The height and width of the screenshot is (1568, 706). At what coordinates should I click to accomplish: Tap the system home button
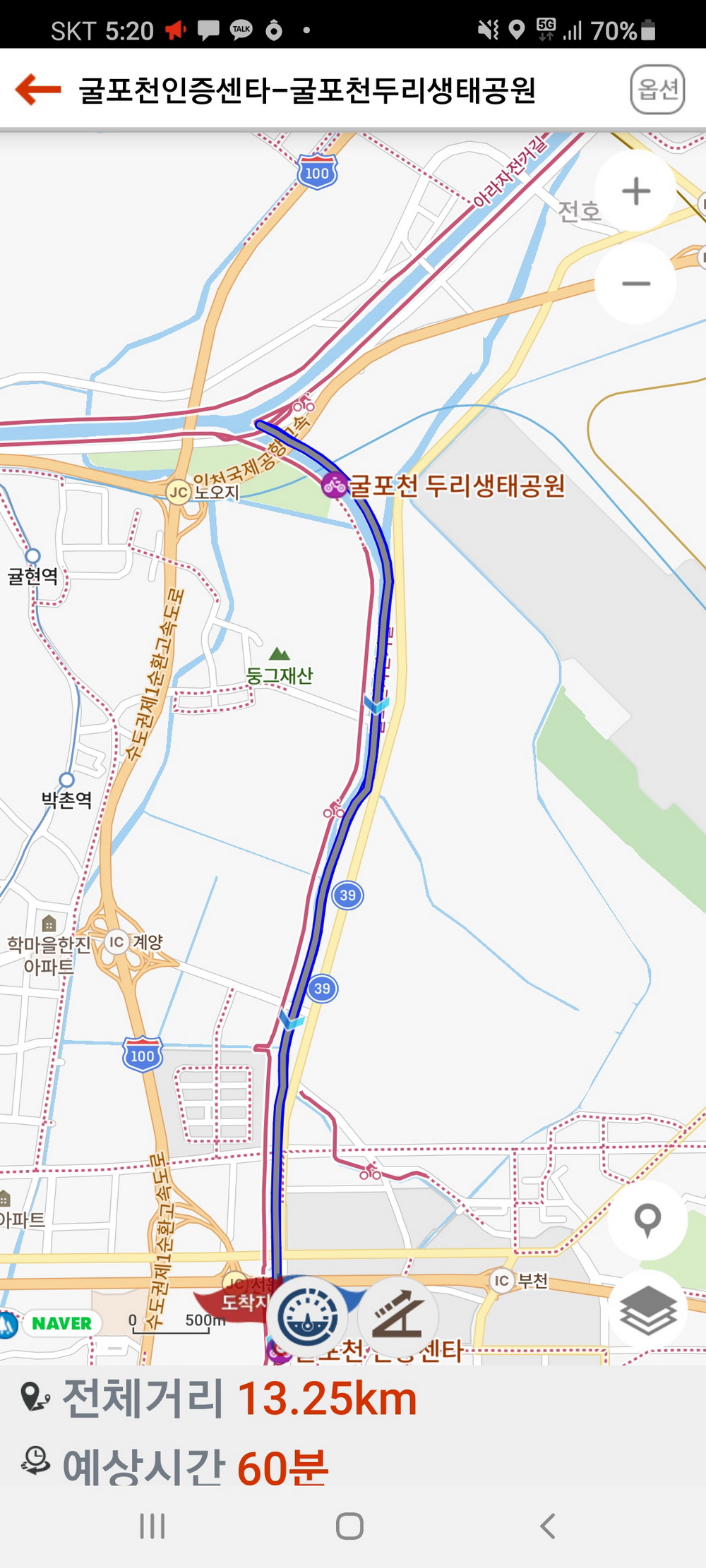point(349,1526)
